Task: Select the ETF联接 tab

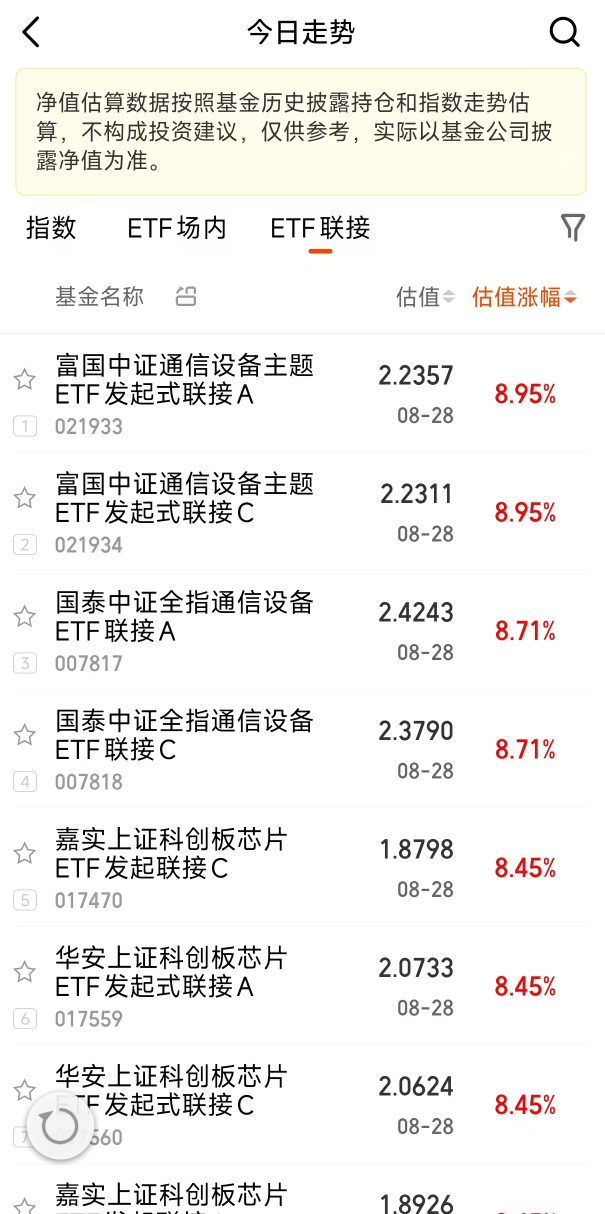Action: (320, 228)
